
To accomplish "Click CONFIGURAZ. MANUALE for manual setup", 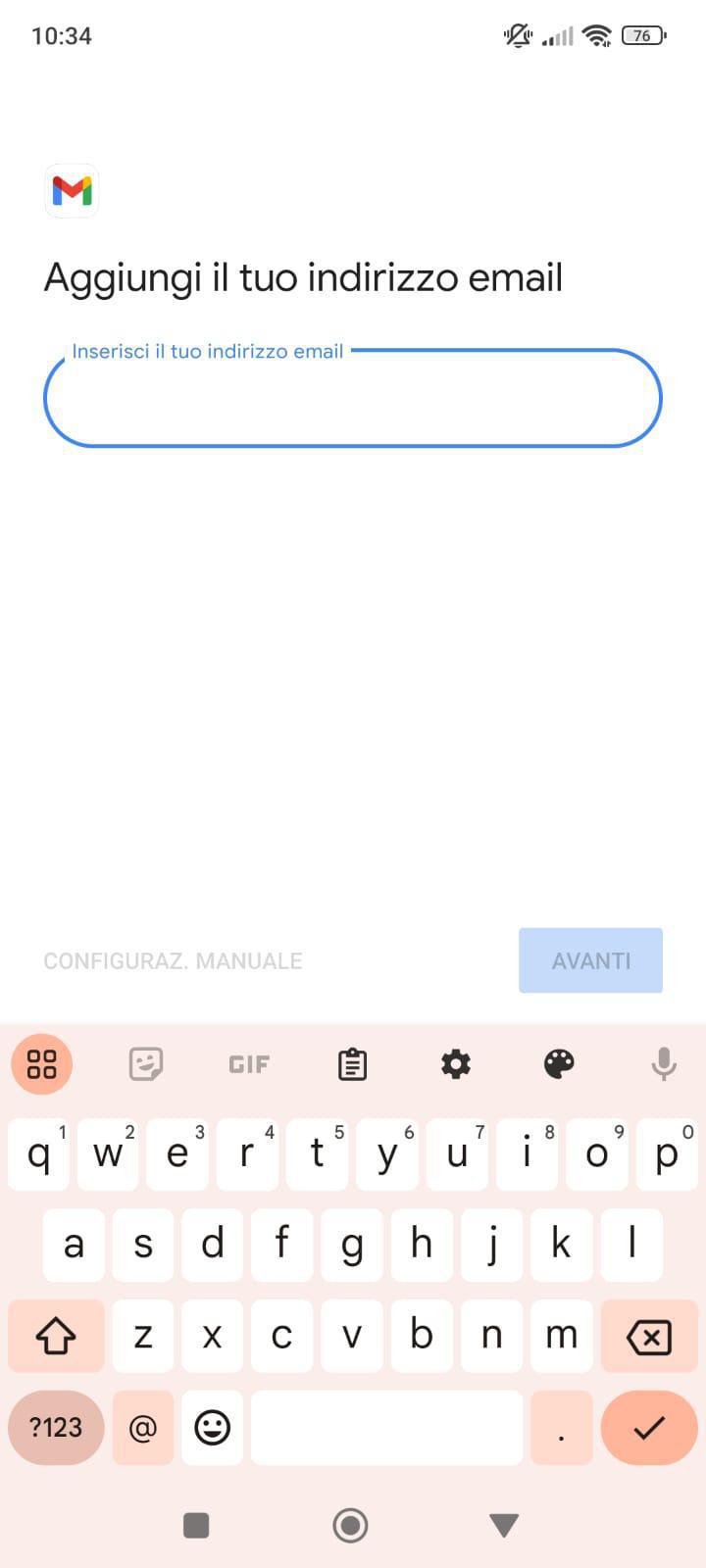I will coord(173,960).
